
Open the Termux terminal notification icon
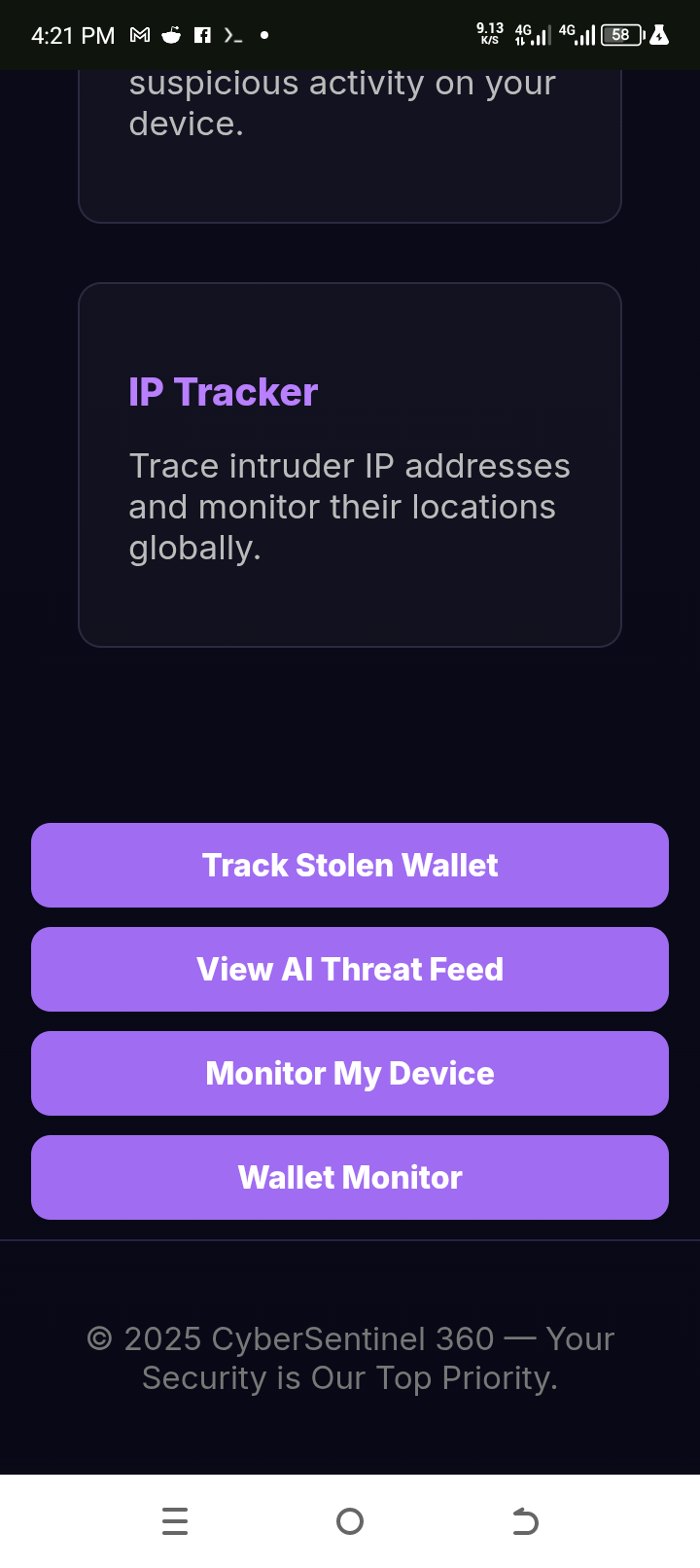[x=232, y=35]
